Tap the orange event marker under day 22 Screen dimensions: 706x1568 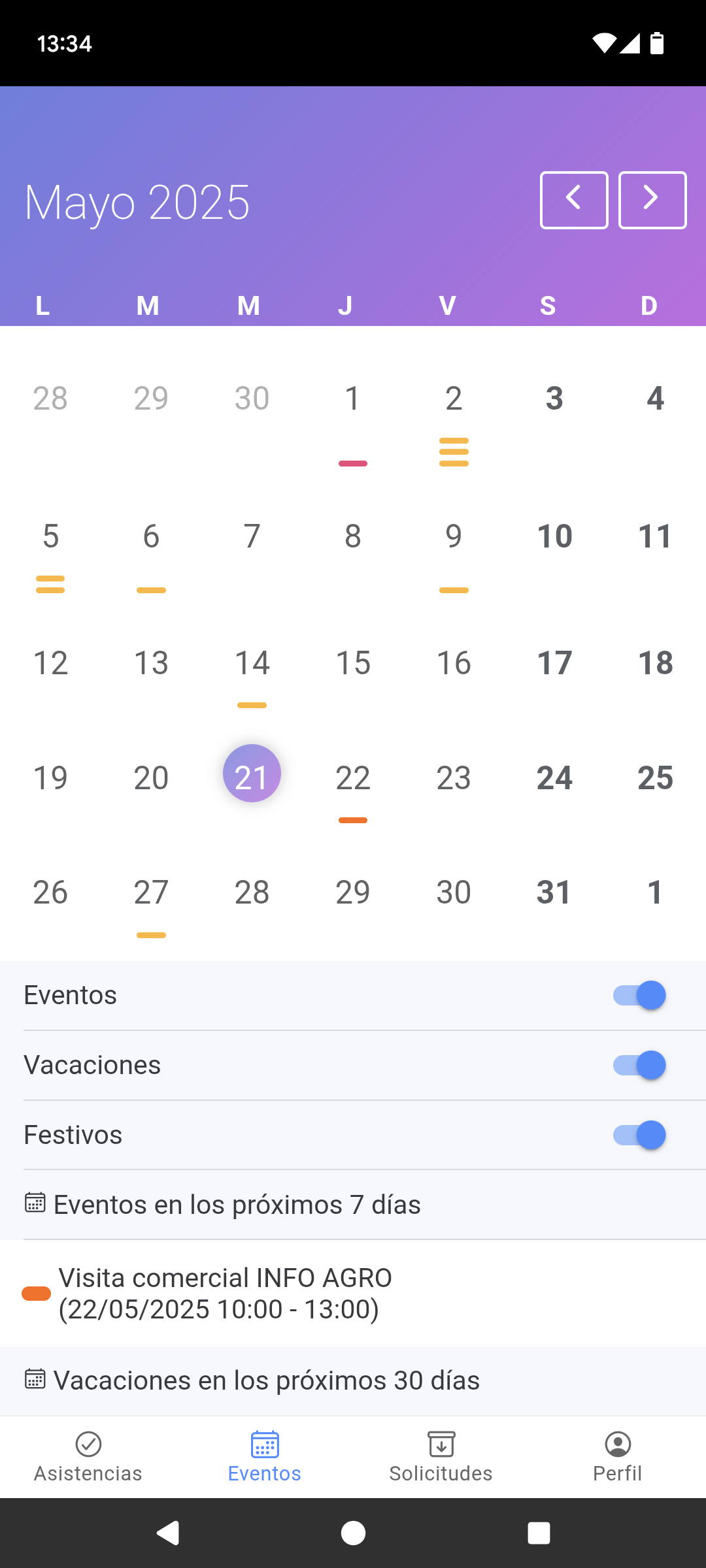(352, 820)
